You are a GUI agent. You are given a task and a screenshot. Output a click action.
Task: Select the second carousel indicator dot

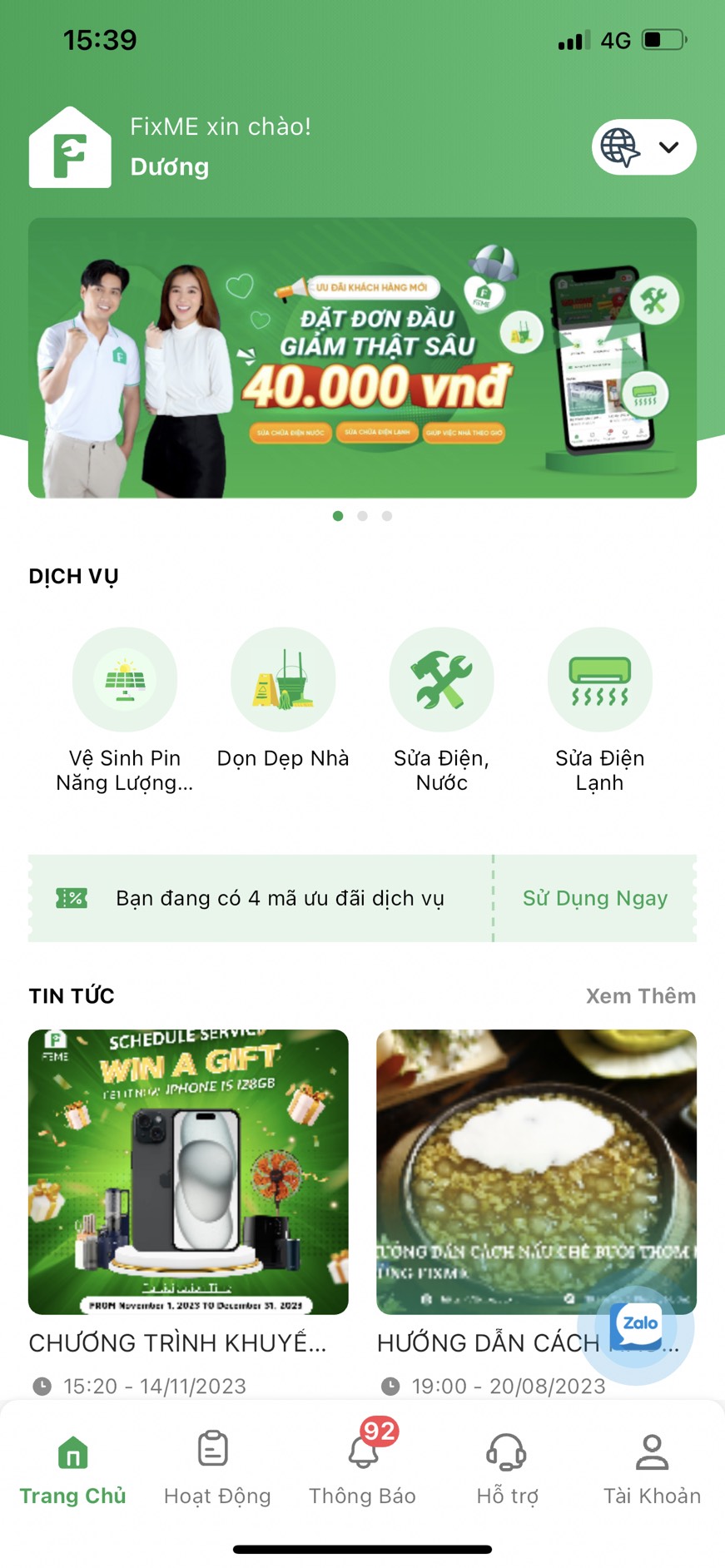click(362, 516)
